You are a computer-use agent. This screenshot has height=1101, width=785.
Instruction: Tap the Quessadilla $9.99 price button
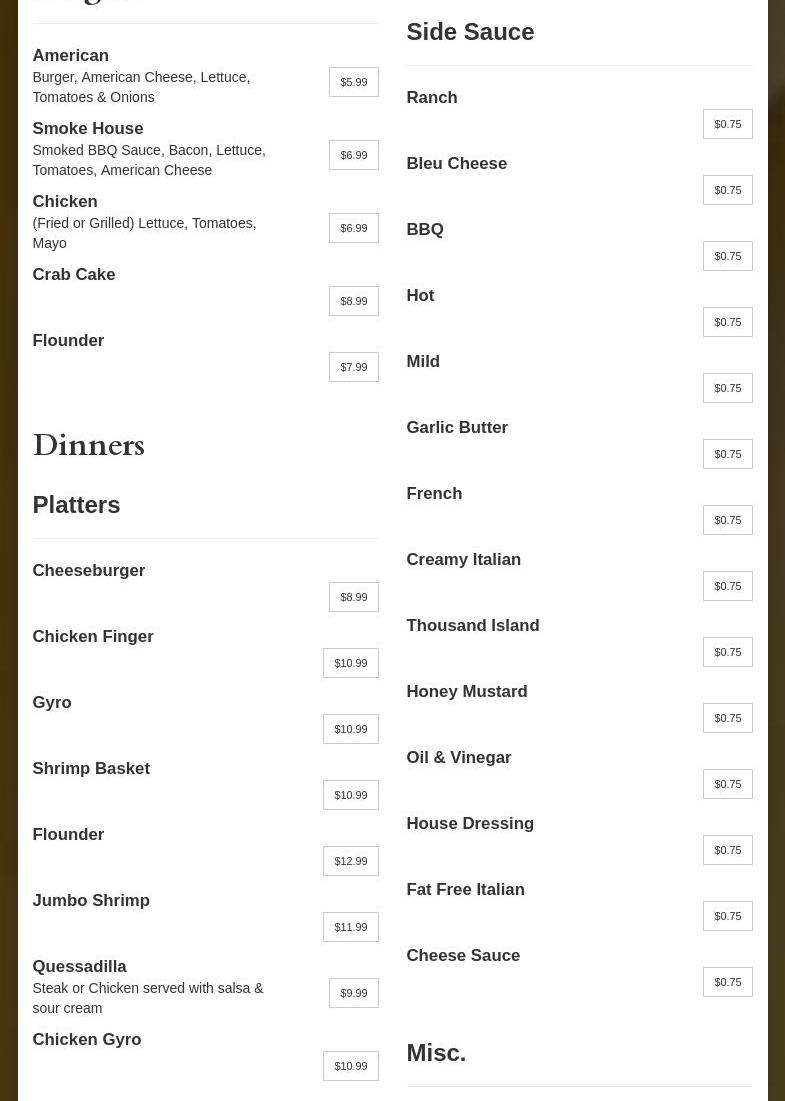pos(353,993)
